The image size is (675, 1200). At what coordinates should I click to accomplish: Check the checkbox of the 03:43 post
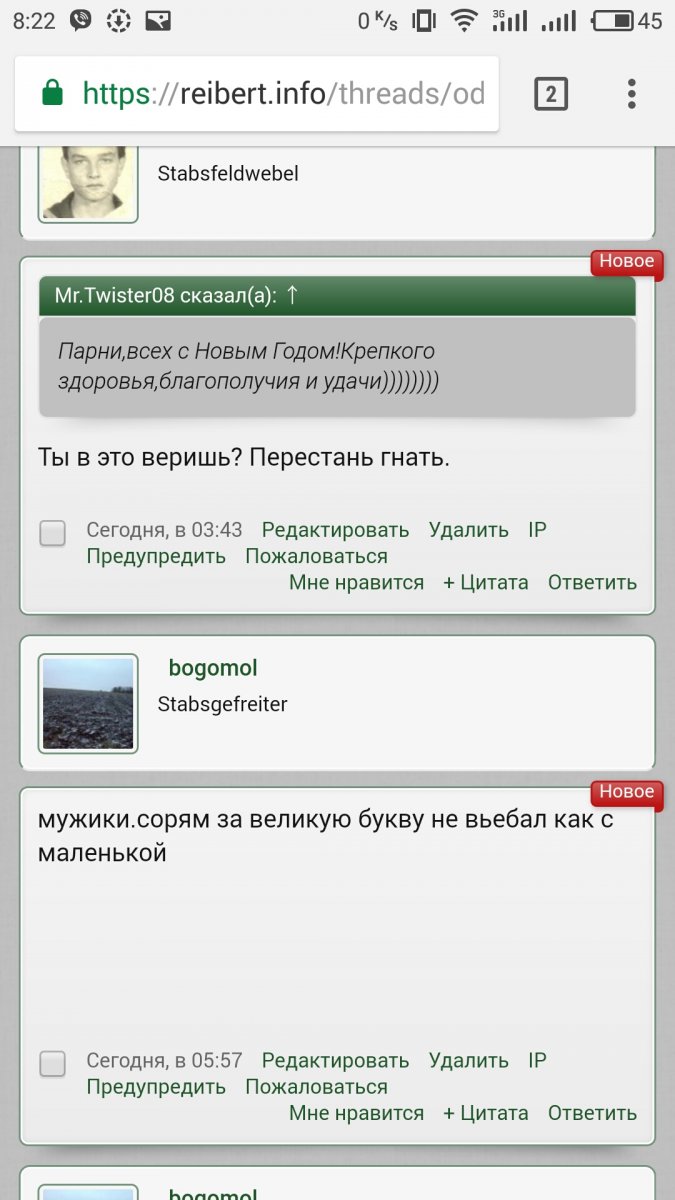point(53,533)
